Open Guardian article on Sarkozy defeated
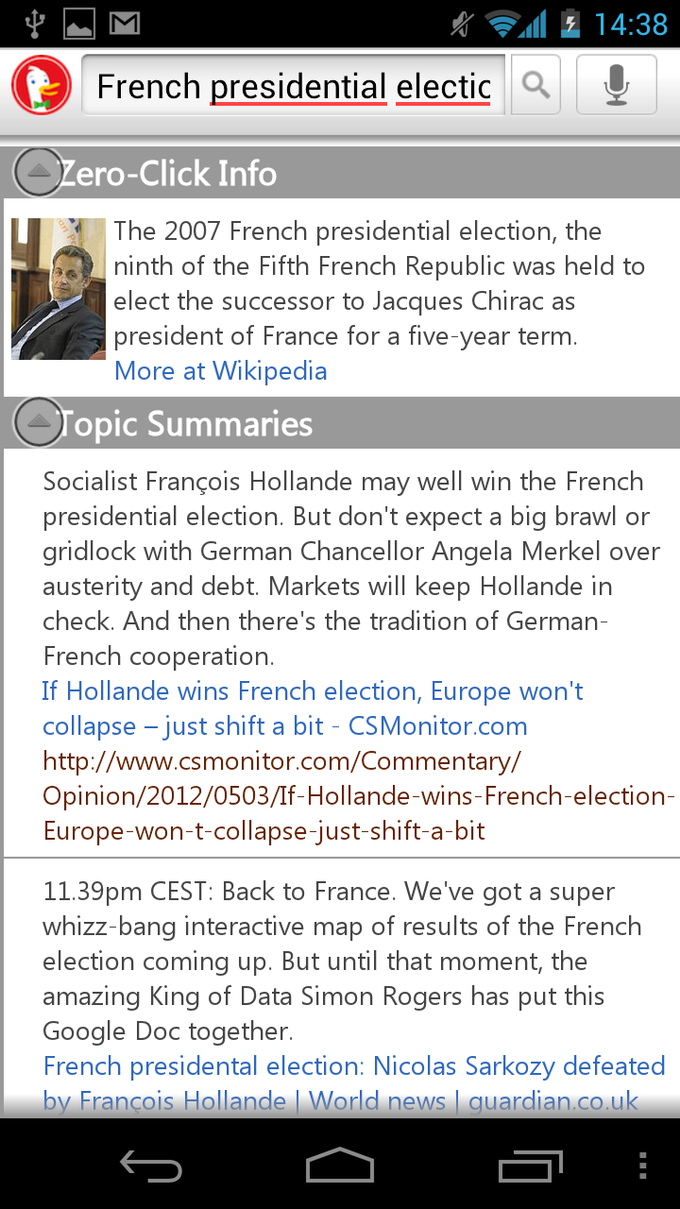 (353, 1083)
